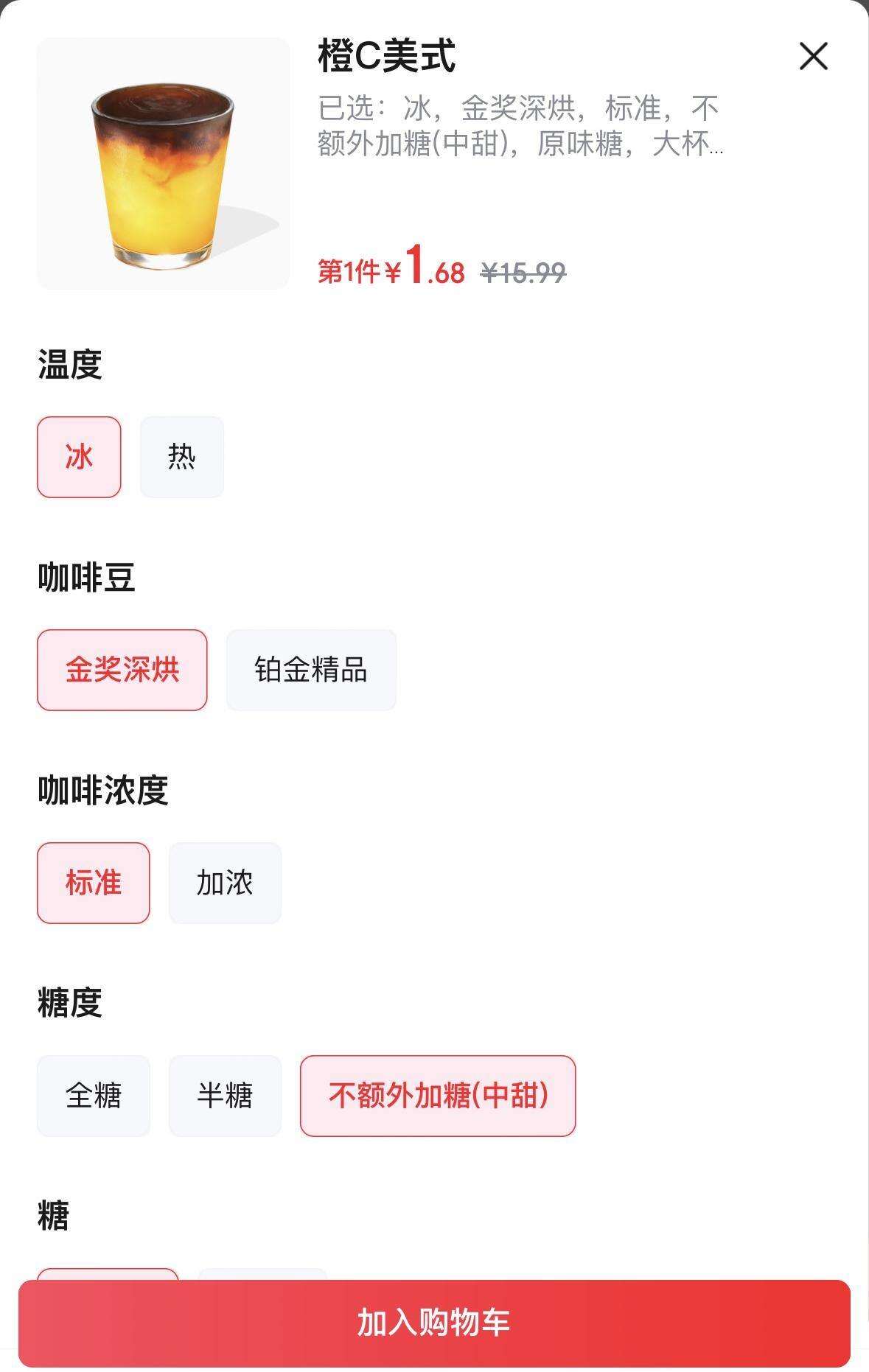The width and height of the screenshot is (869, 1372).
Task: Select 金奖深烘 coffee beans
Action: [122, 670]
